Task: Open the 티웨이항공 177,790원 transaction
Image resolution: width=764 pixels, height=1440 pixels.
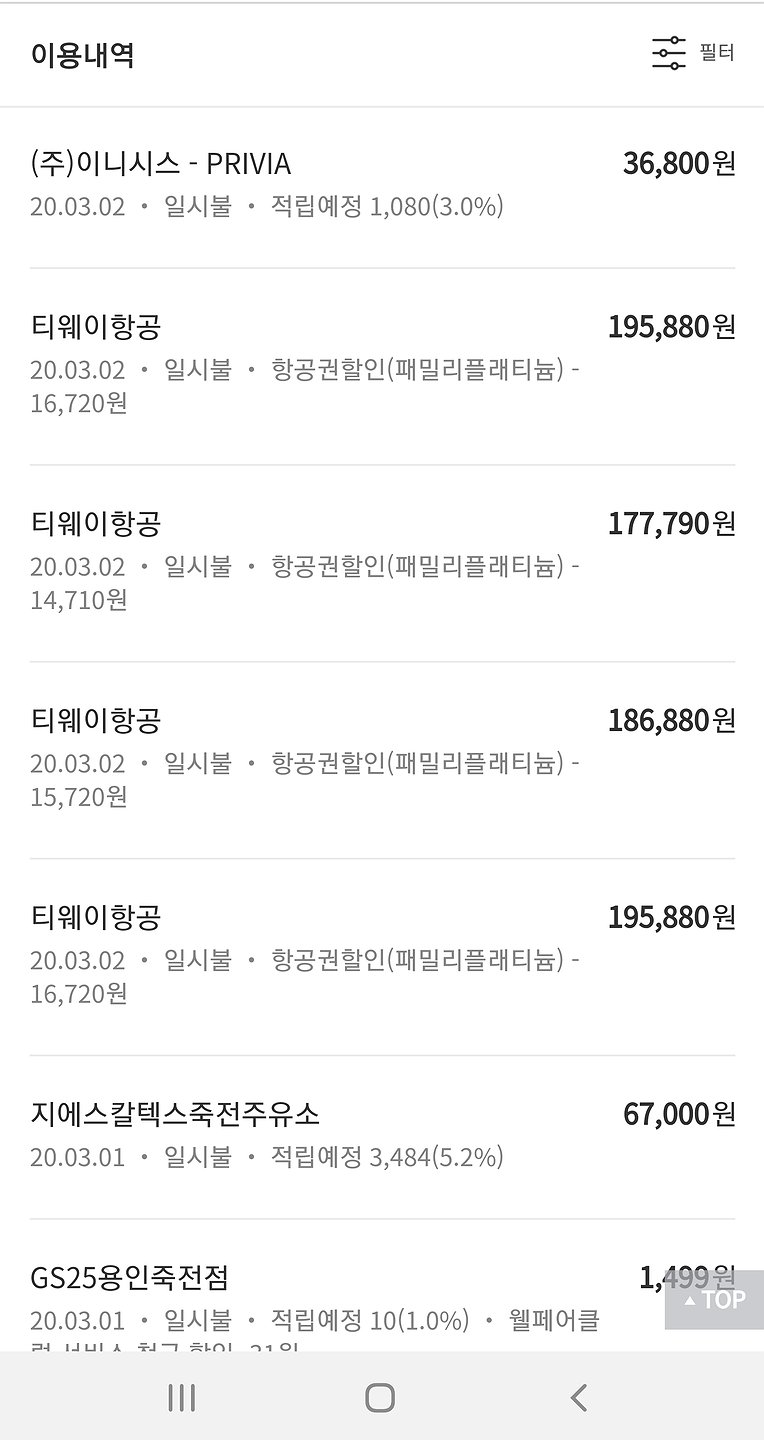Action: [x=382, y=561]
